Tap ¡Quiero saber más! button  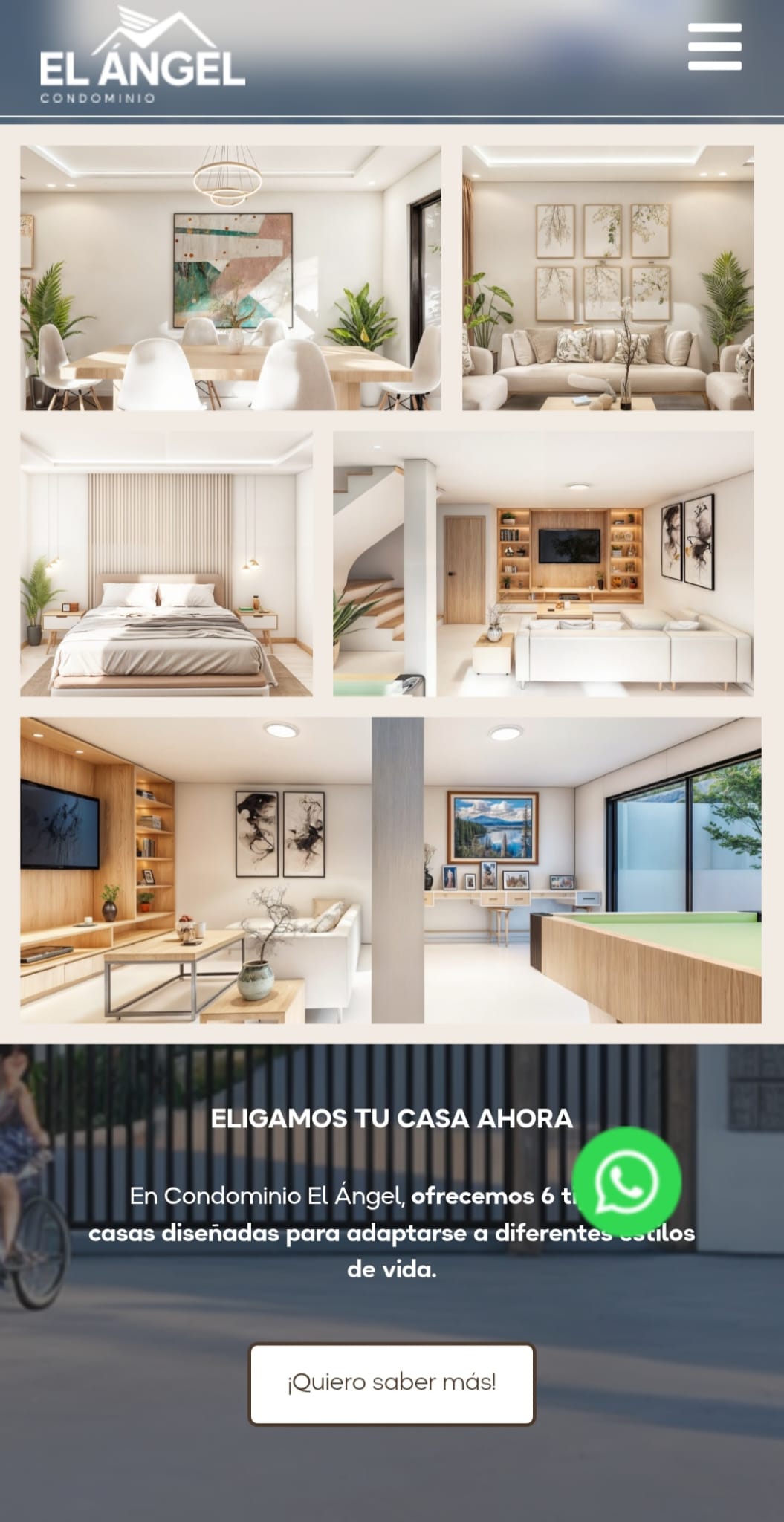[x=392, y=1383]
